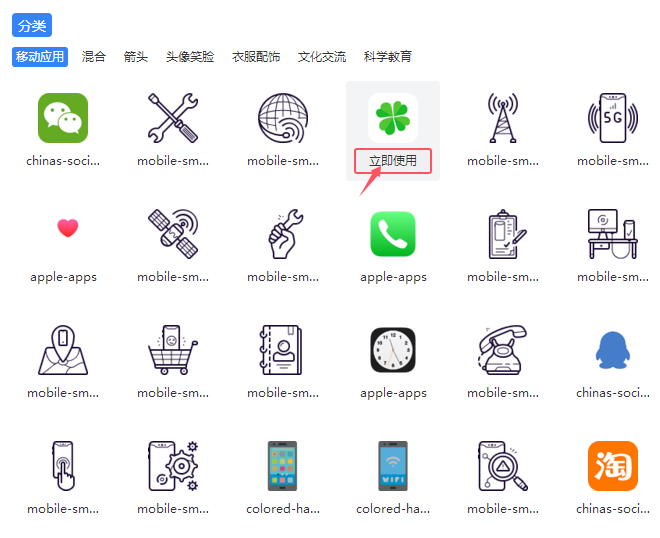Pick the 5G phone icon
This screenshot has width=660, height=538.
[613, 118]
